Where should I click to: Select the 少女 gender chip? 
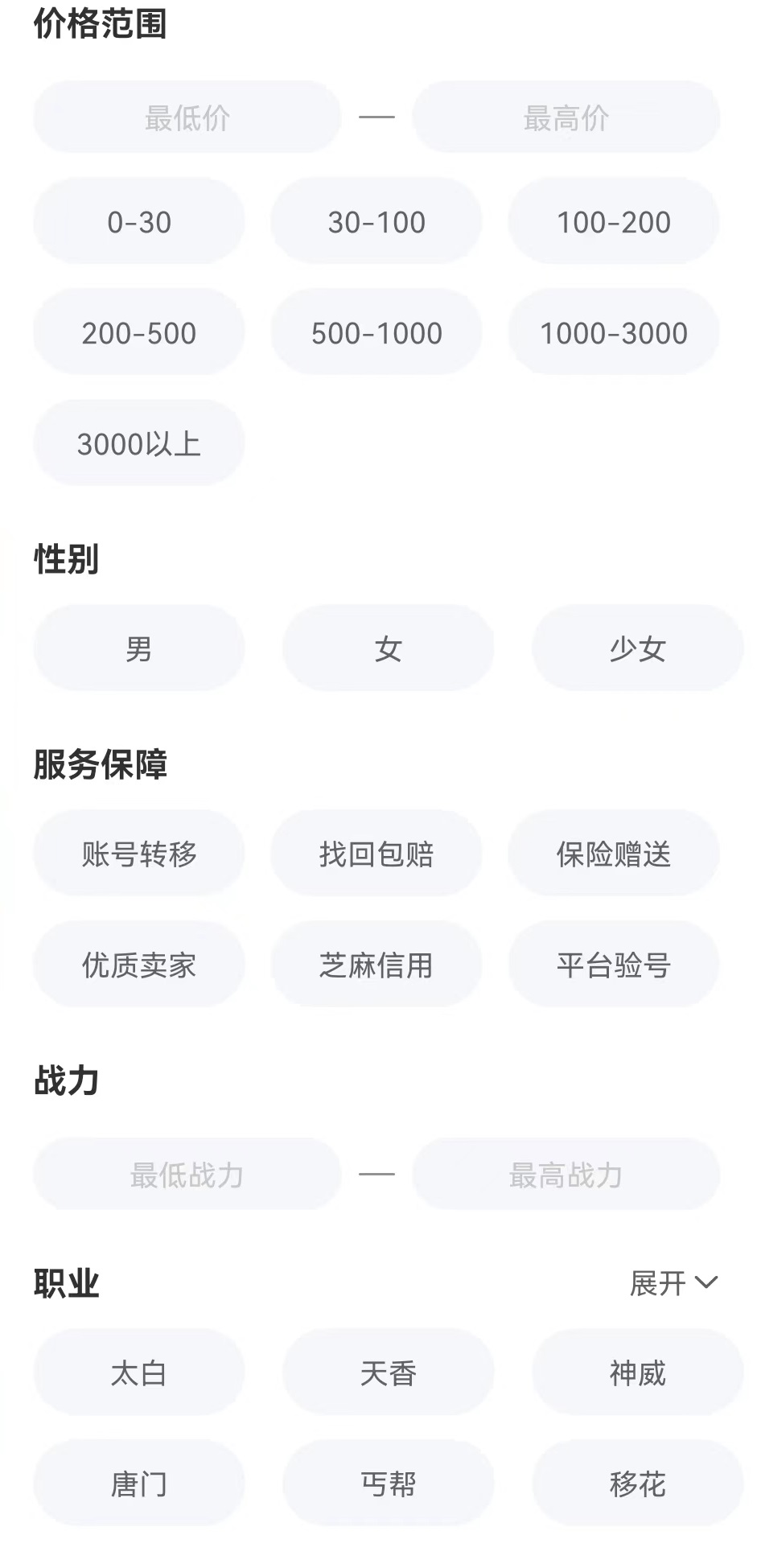point(637,648)
